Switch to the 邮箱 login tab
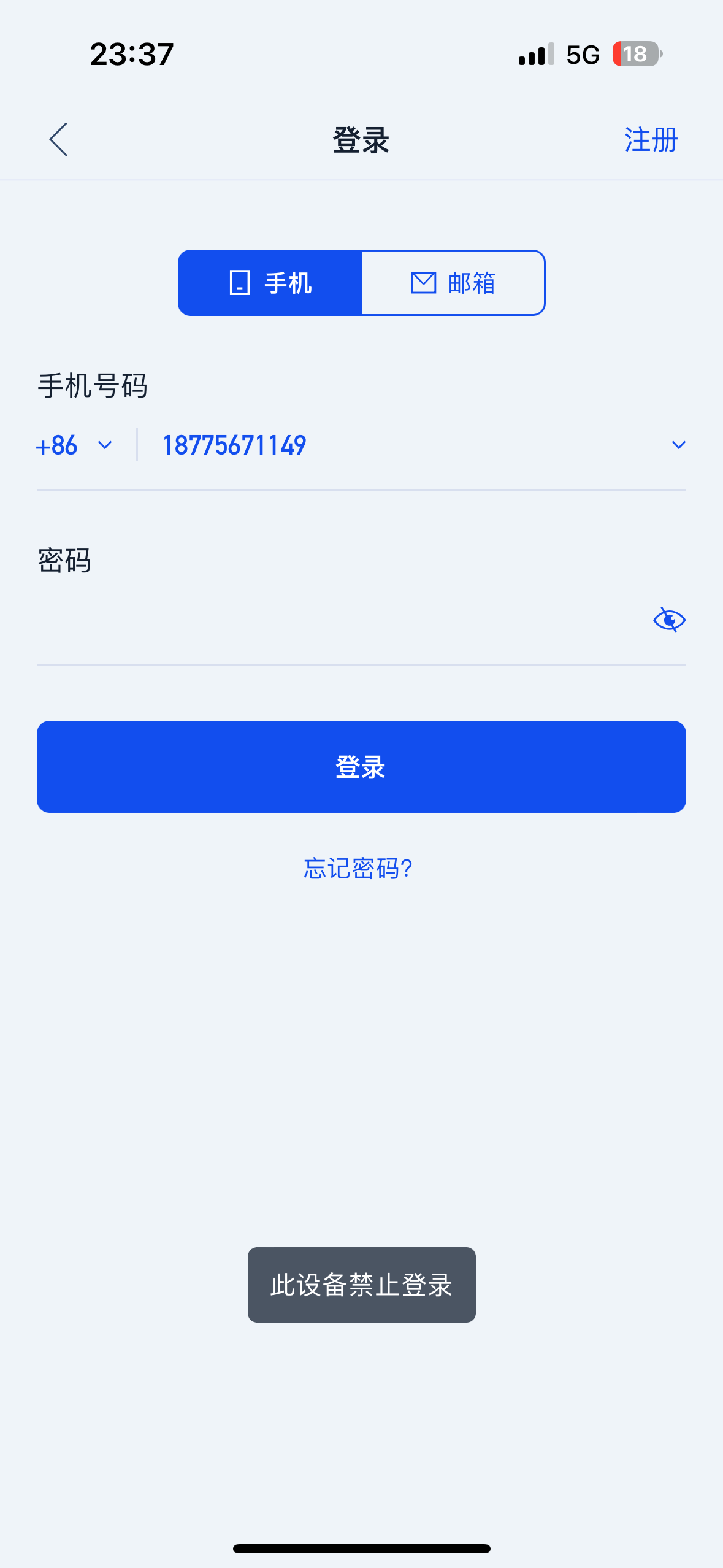The height and width of the screenshot is (1568, 723). click(453, 283)
